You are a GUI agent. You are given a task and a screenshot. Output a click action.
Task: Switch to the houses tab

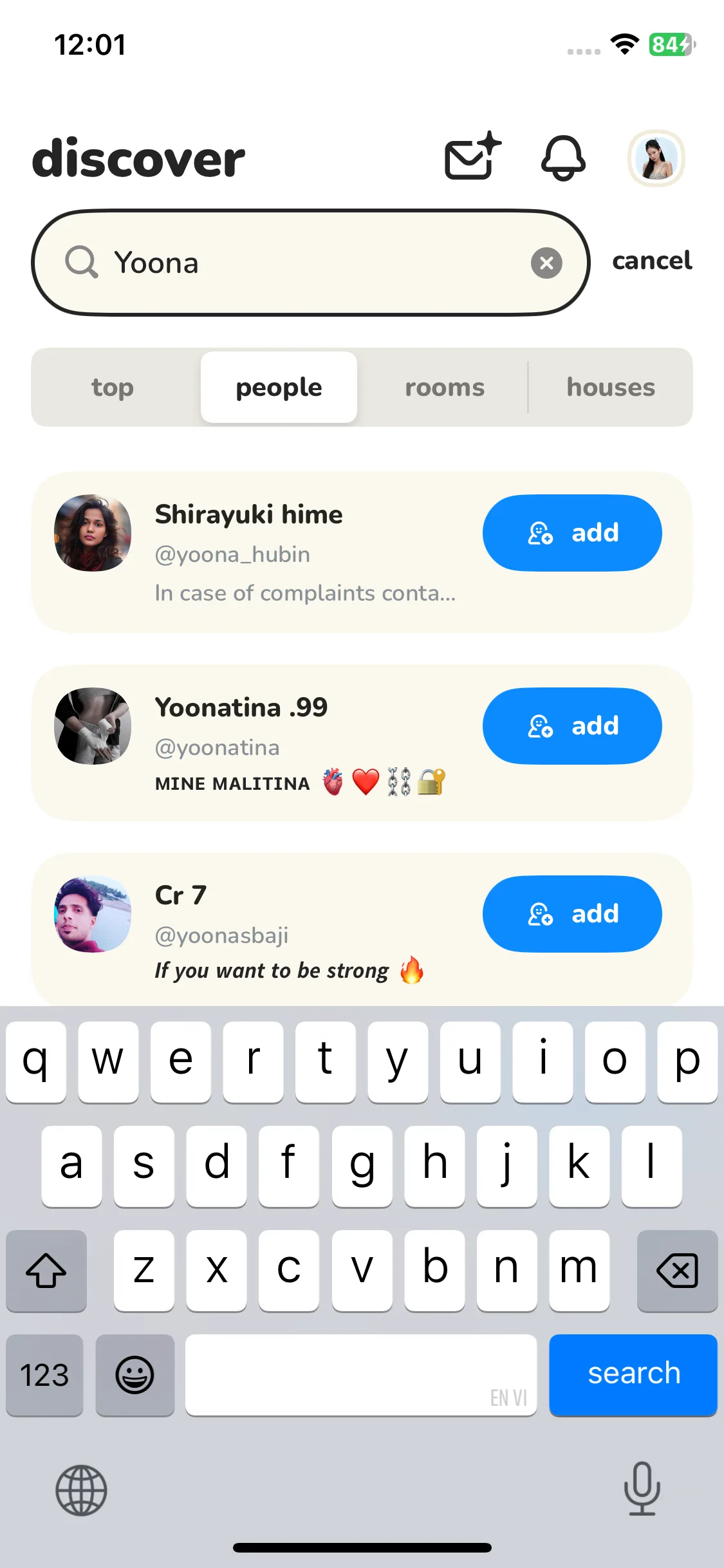pos(610,387)
